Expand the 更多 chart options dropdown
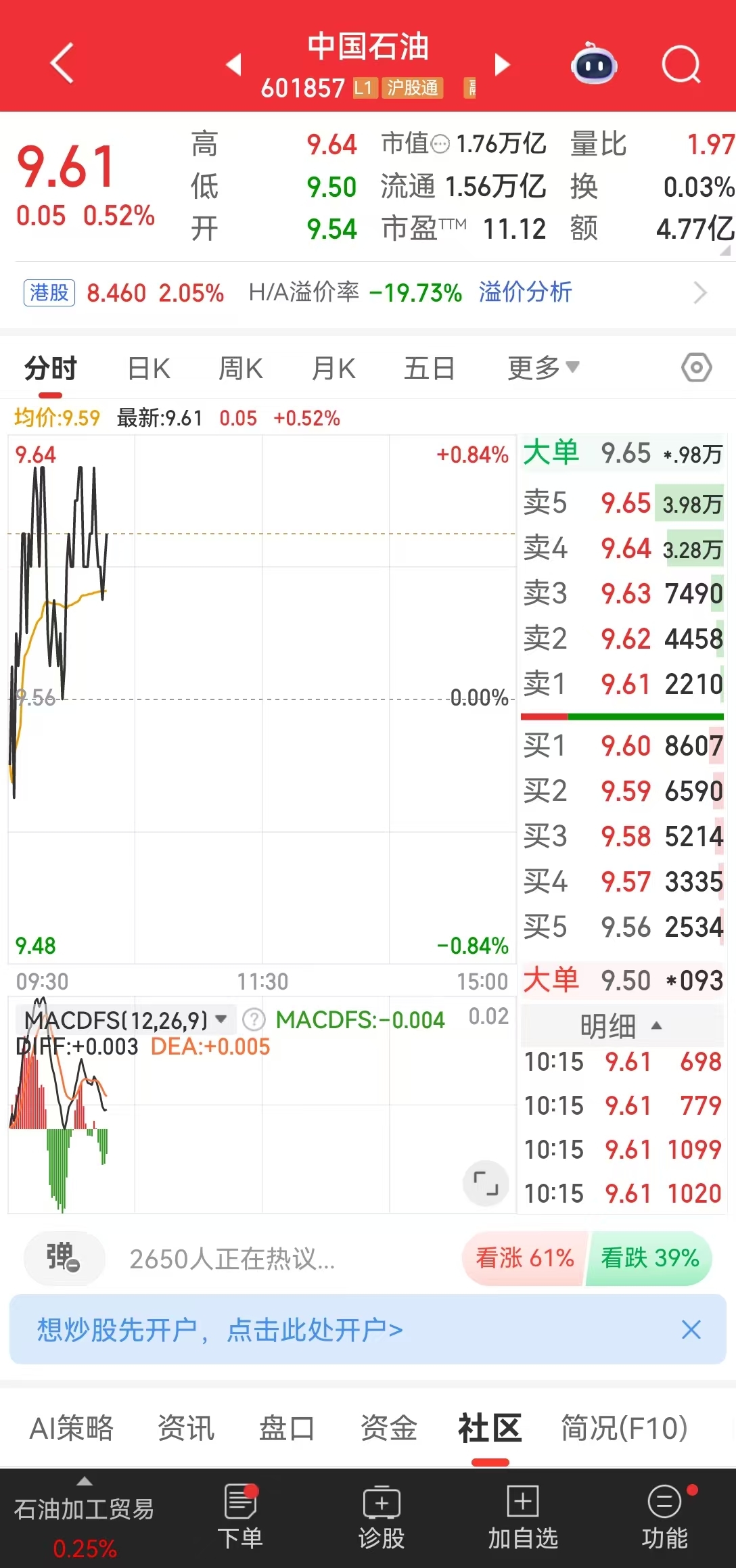Image resolution: width=736 pixels, height=1568 pixels. [543, 368]
